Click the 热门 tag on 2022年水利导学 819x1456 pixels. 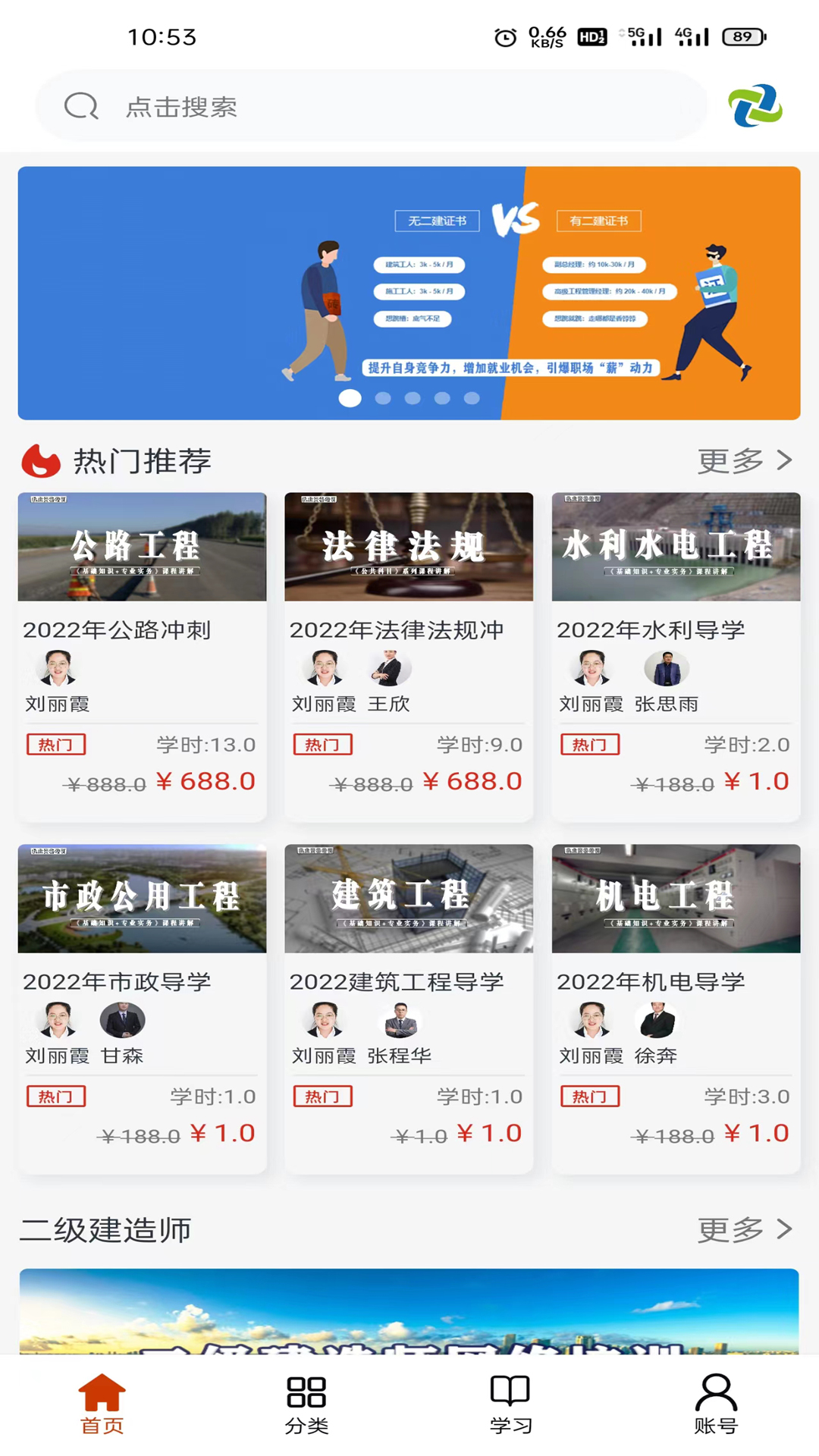[590, 745]
